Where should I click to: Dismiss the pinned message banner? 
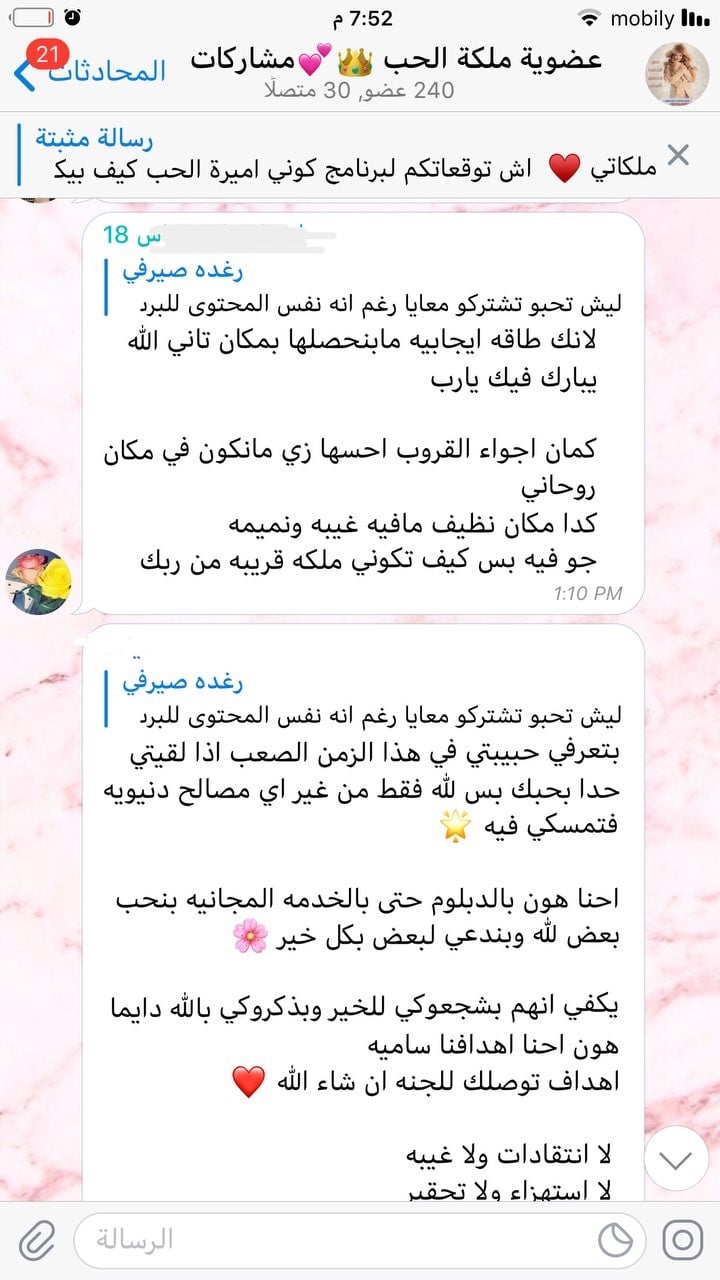[678, 155]
